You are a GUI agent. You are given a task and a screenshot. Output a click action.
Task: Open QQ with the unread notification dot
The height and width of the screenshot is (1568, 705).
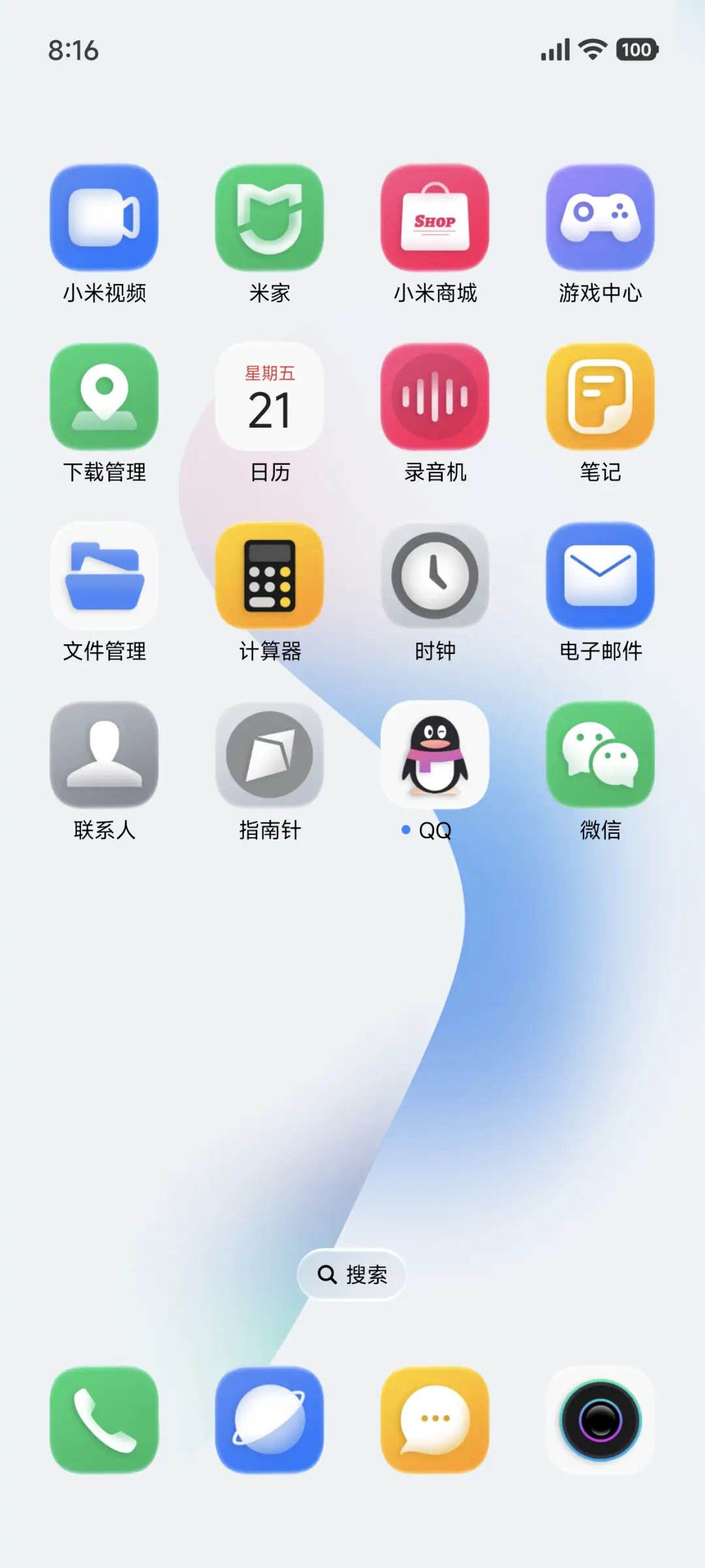click(435, 754)
